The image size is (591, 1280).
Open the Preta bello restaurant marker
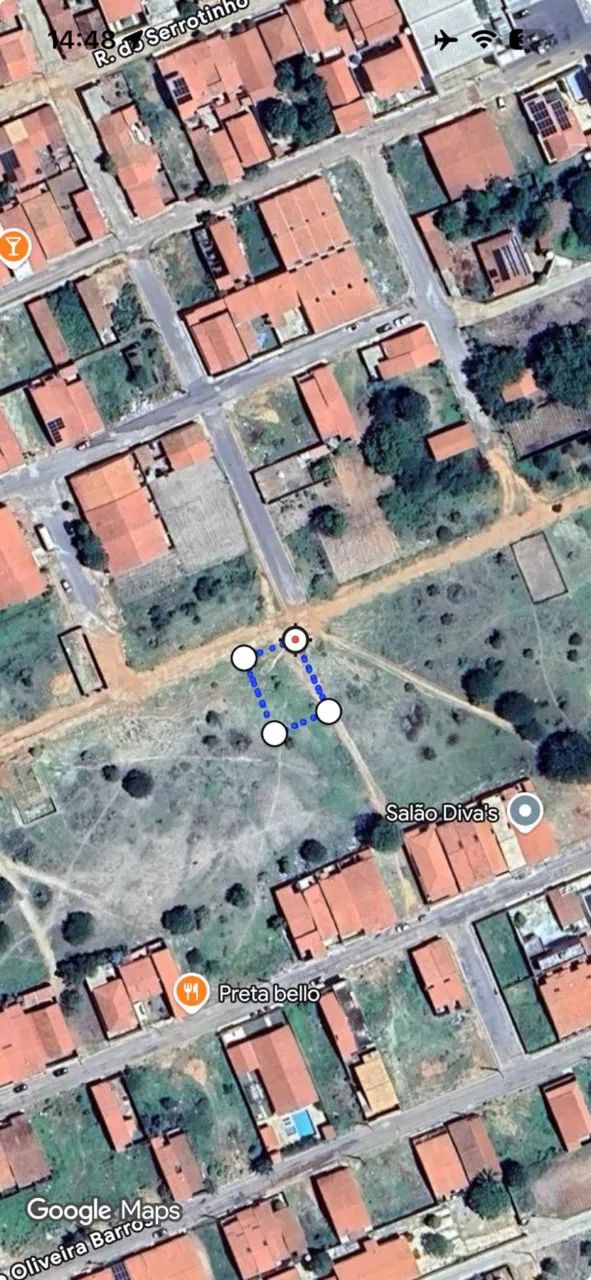click(x=190, y=993)
